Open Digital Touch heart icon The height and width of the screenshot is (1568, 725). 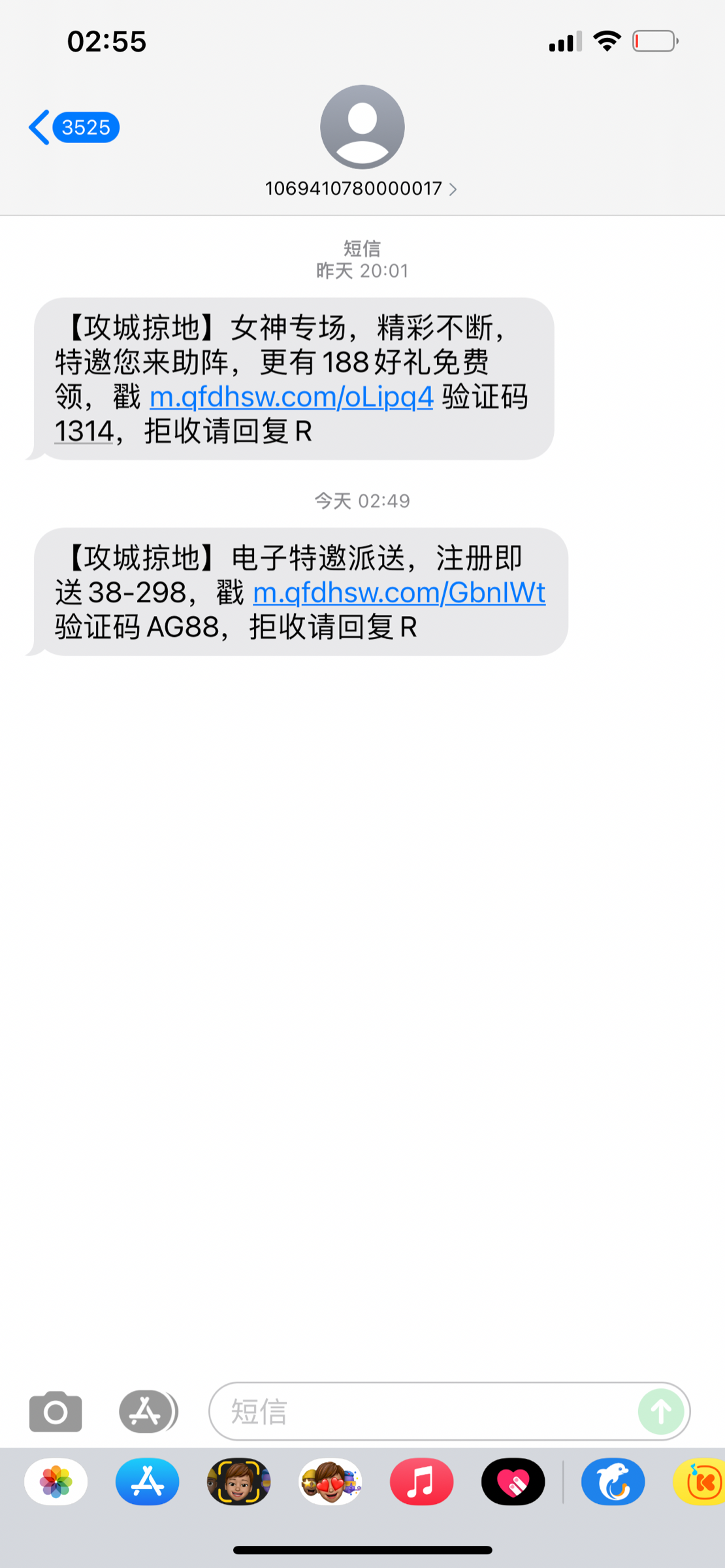(513, 1482)
